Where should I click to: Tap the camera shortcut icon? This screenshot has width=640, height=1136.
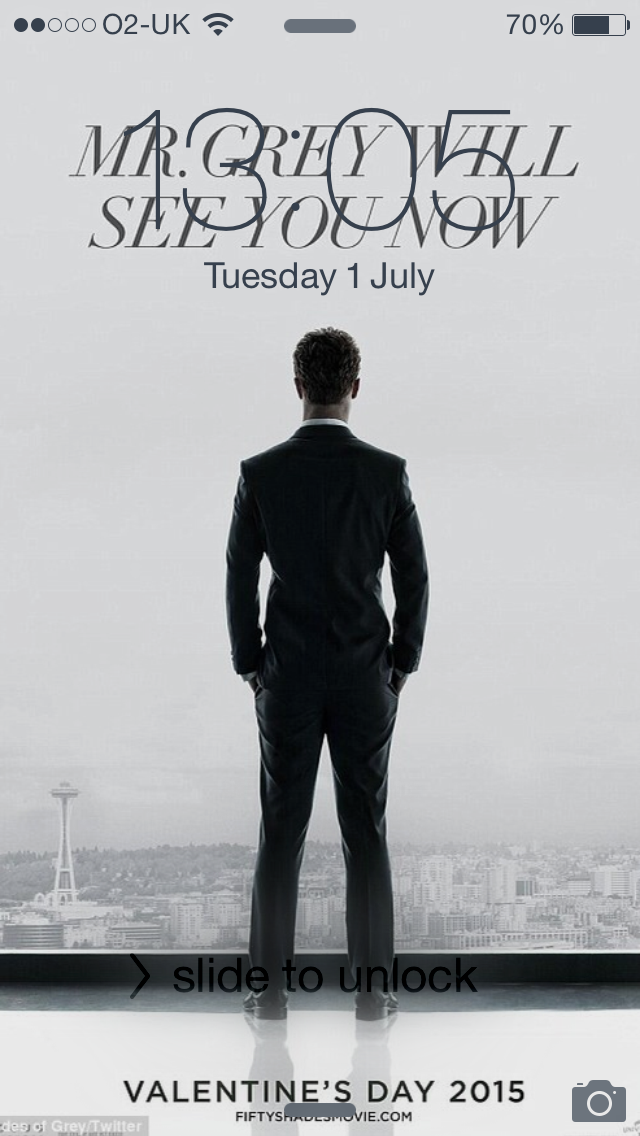598,1100
